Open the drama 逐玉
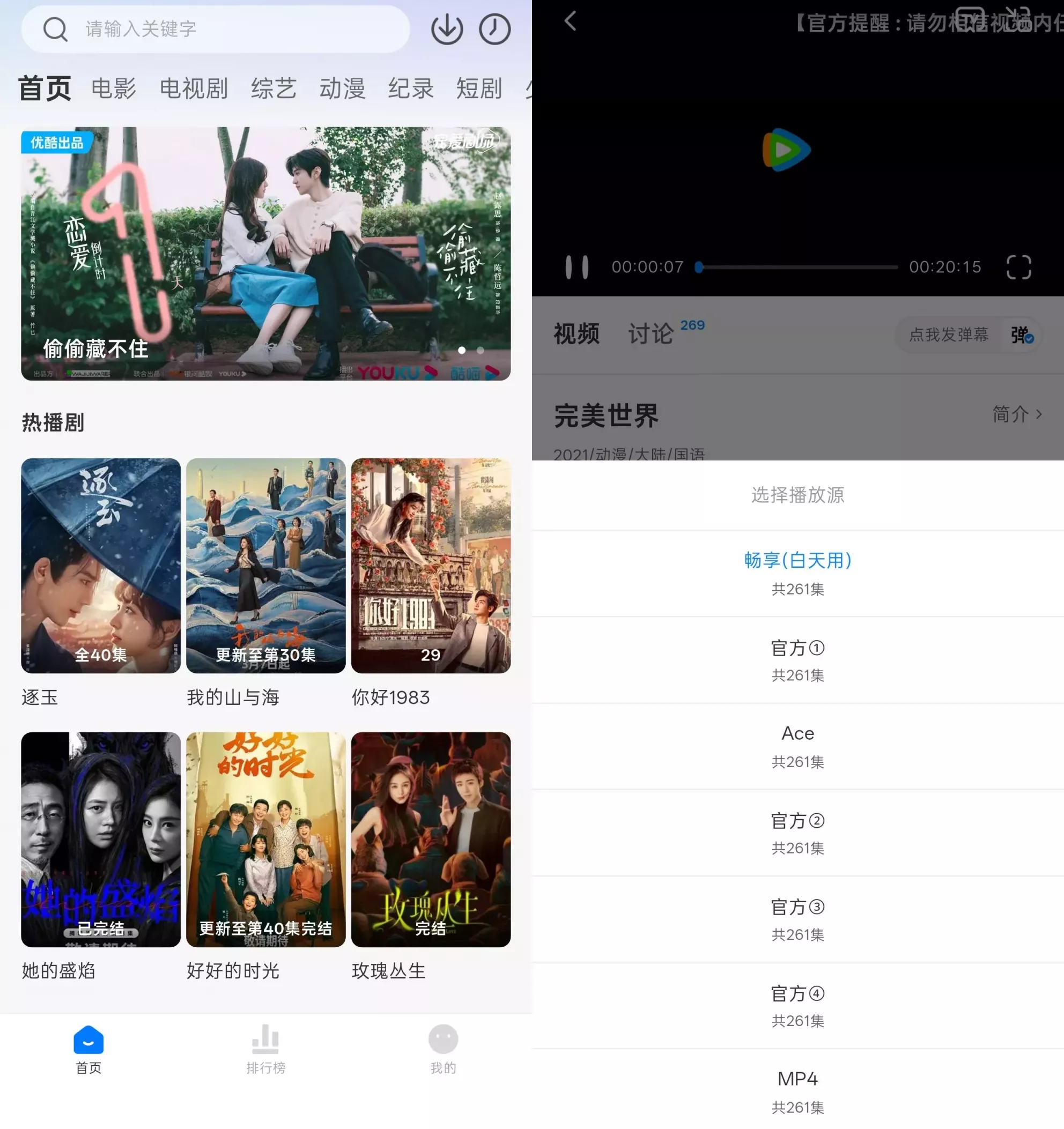 (100, 566)
